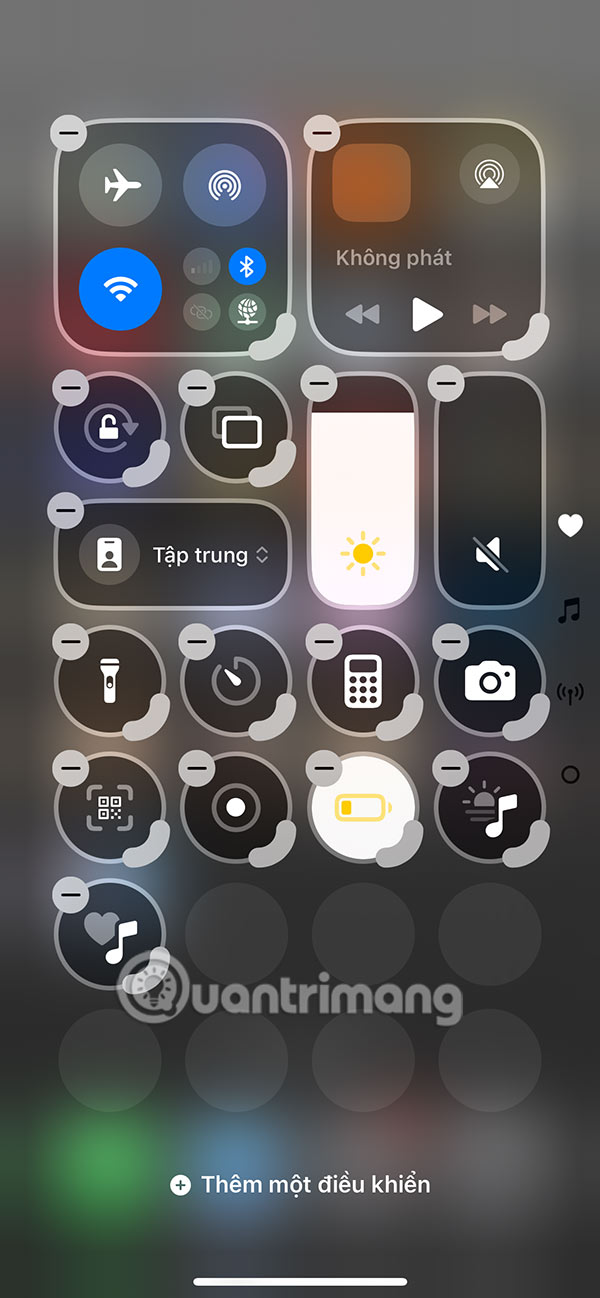The width and height of the screenshot is (600, 1298).
Task: Remove the flashlight control
Action: [68, 638]
